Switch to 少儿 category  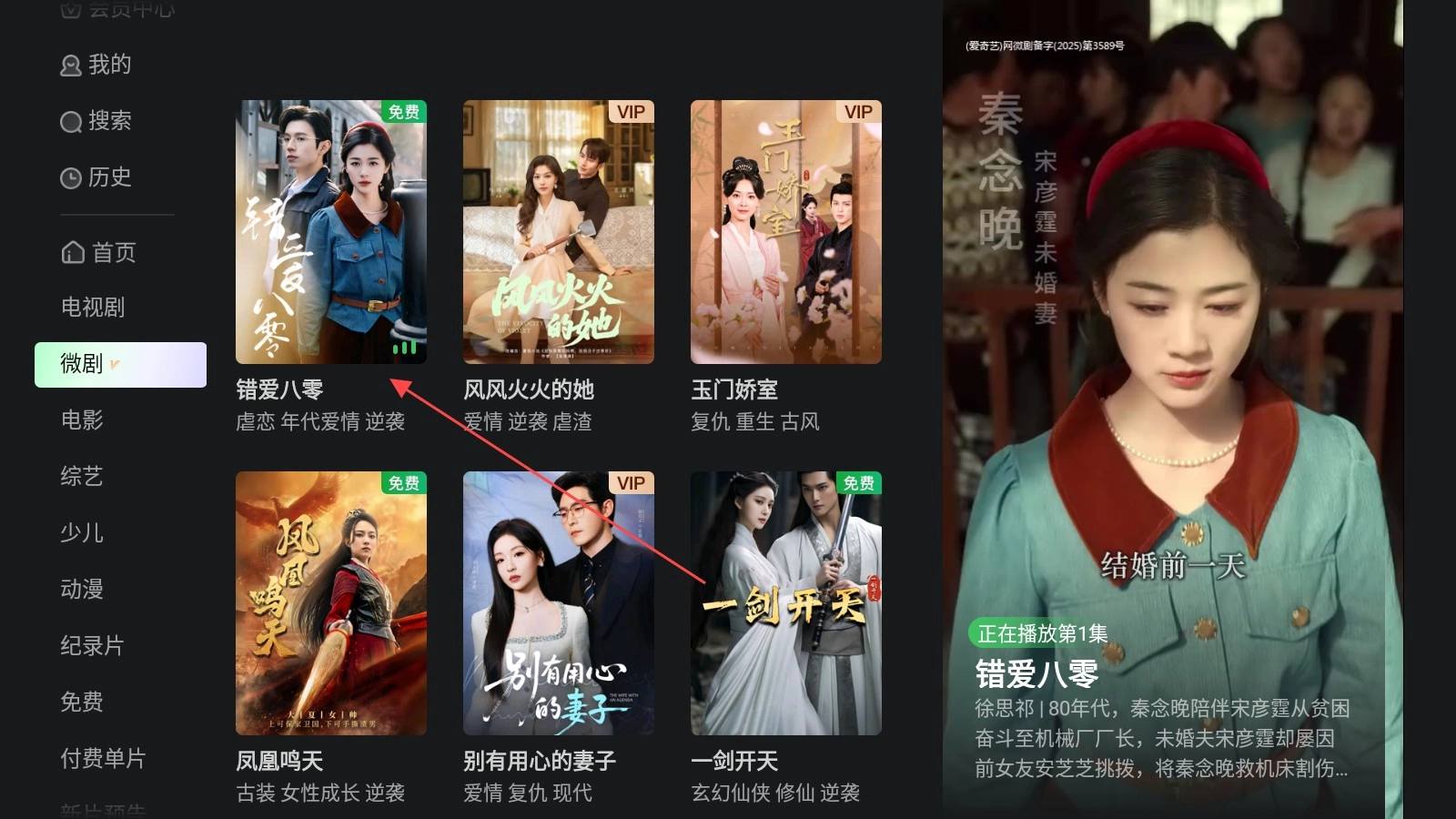coord(82,532)
